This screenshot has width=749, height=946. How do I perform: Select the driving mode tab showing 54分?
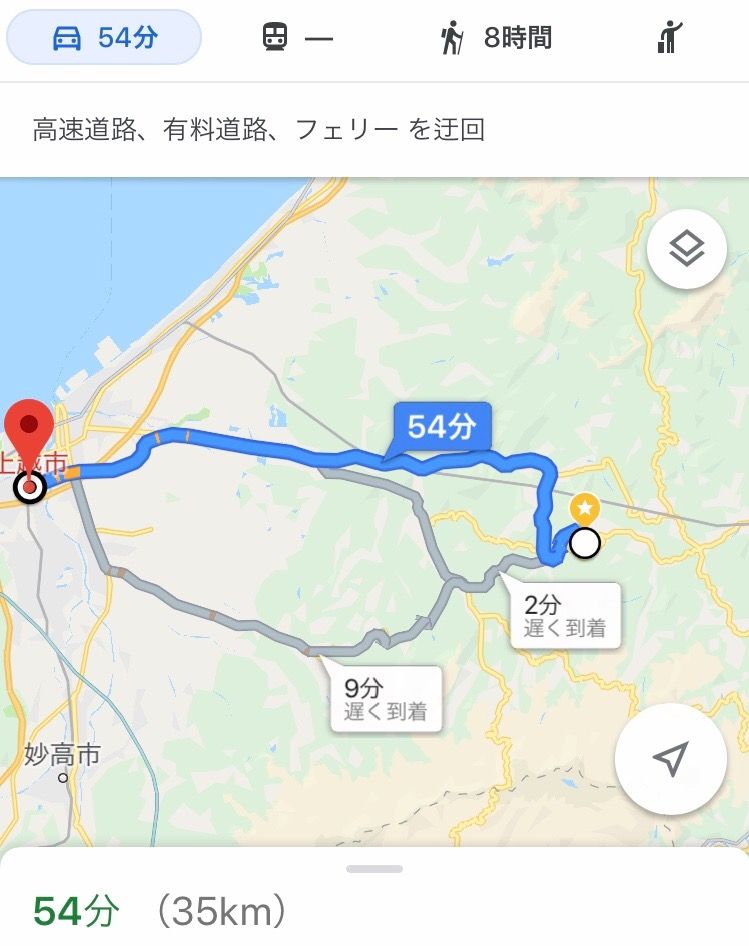pos(104,39)
